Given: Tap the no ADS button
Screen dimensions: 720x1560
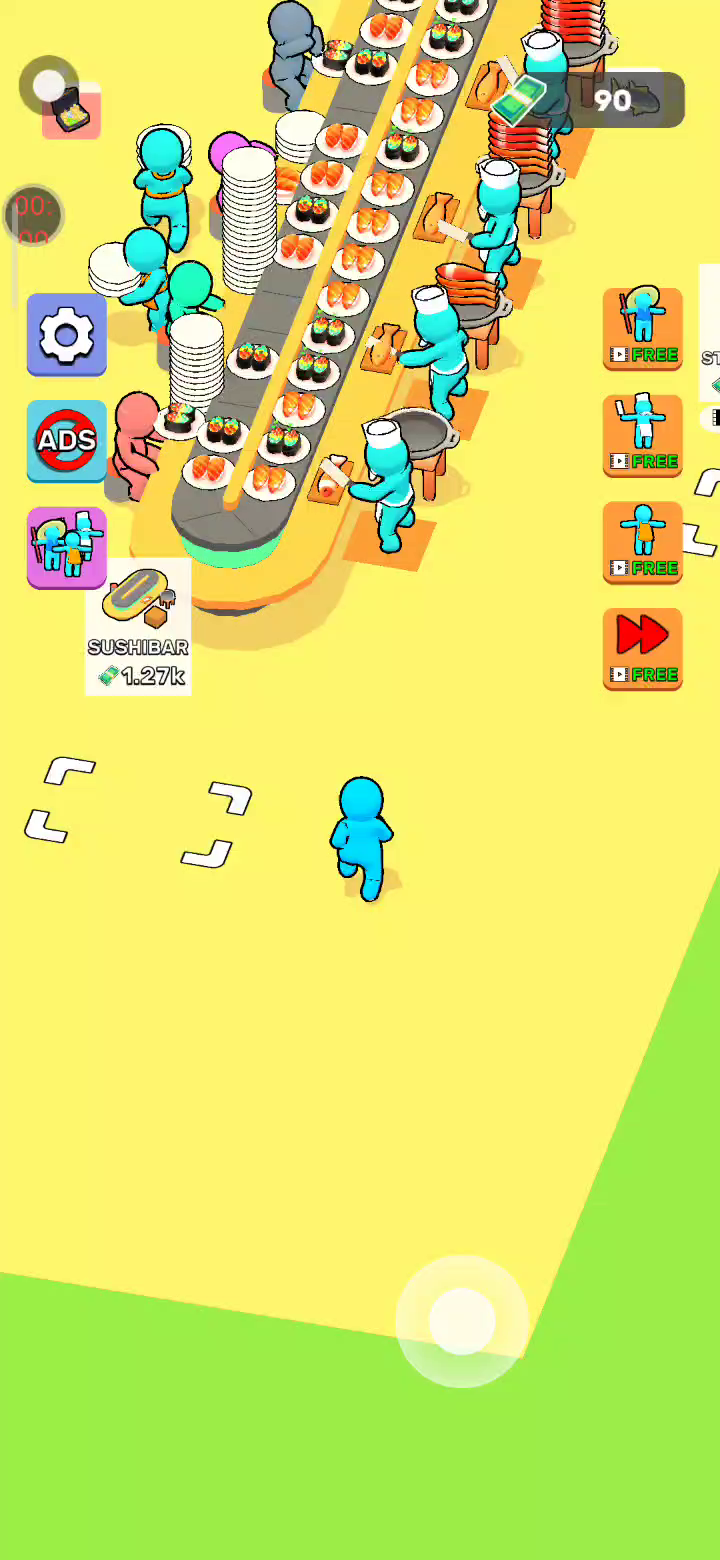Looking at the screenshot, I should (66, 440).
